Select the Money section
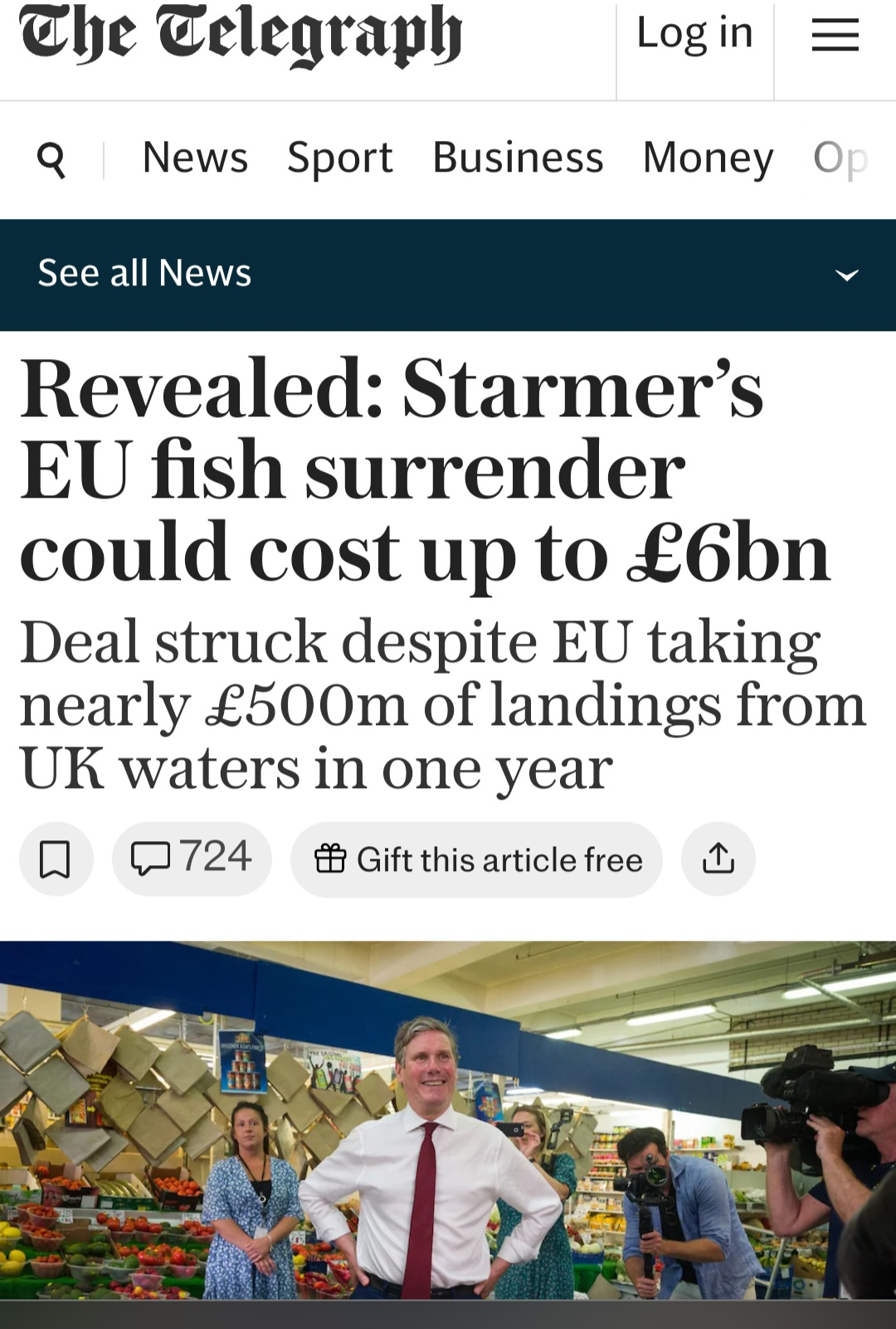The height and width of the screenshot is (1329, 896). 708,158
